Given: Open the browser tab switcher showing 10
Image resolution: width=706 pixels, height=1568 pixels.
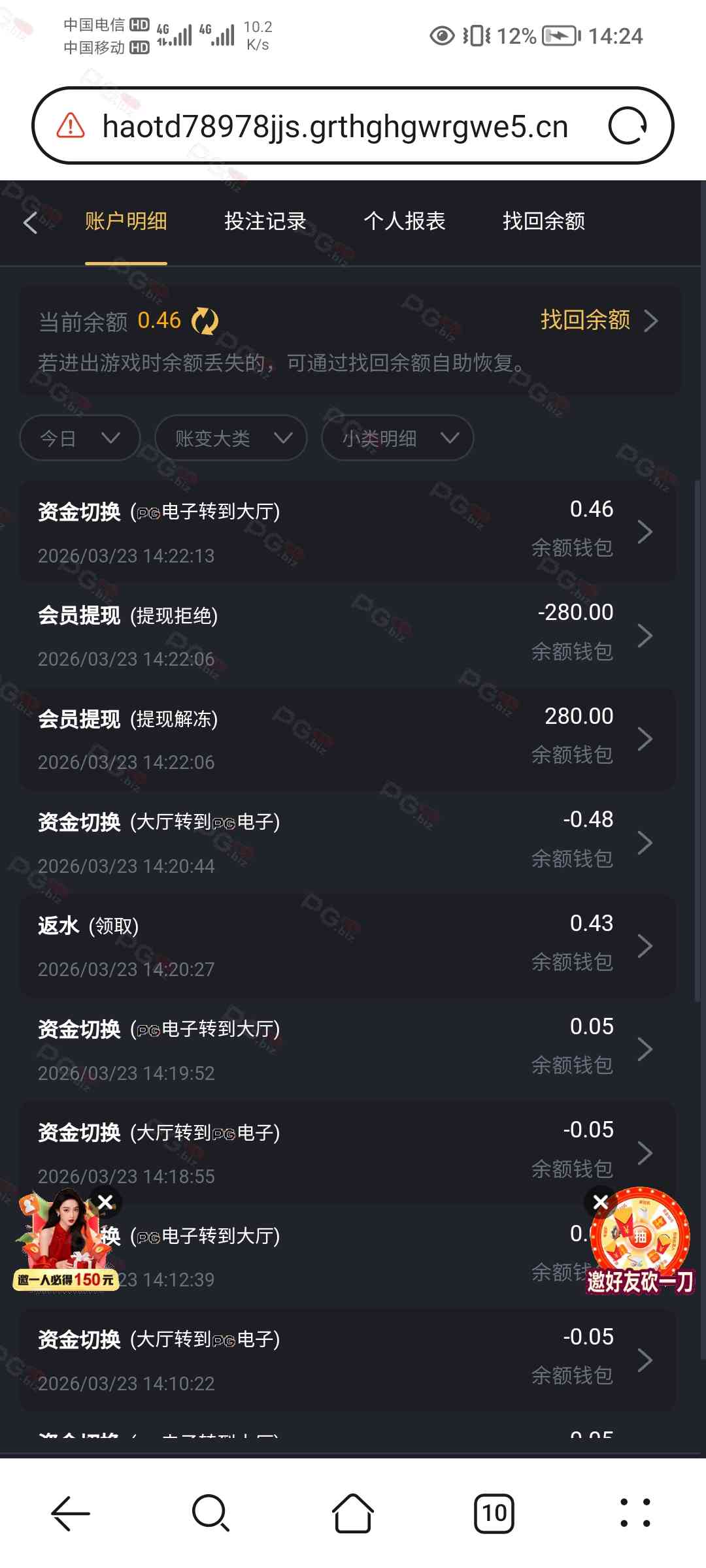Looking at the screenshot, I should [x=494, y=1513].
